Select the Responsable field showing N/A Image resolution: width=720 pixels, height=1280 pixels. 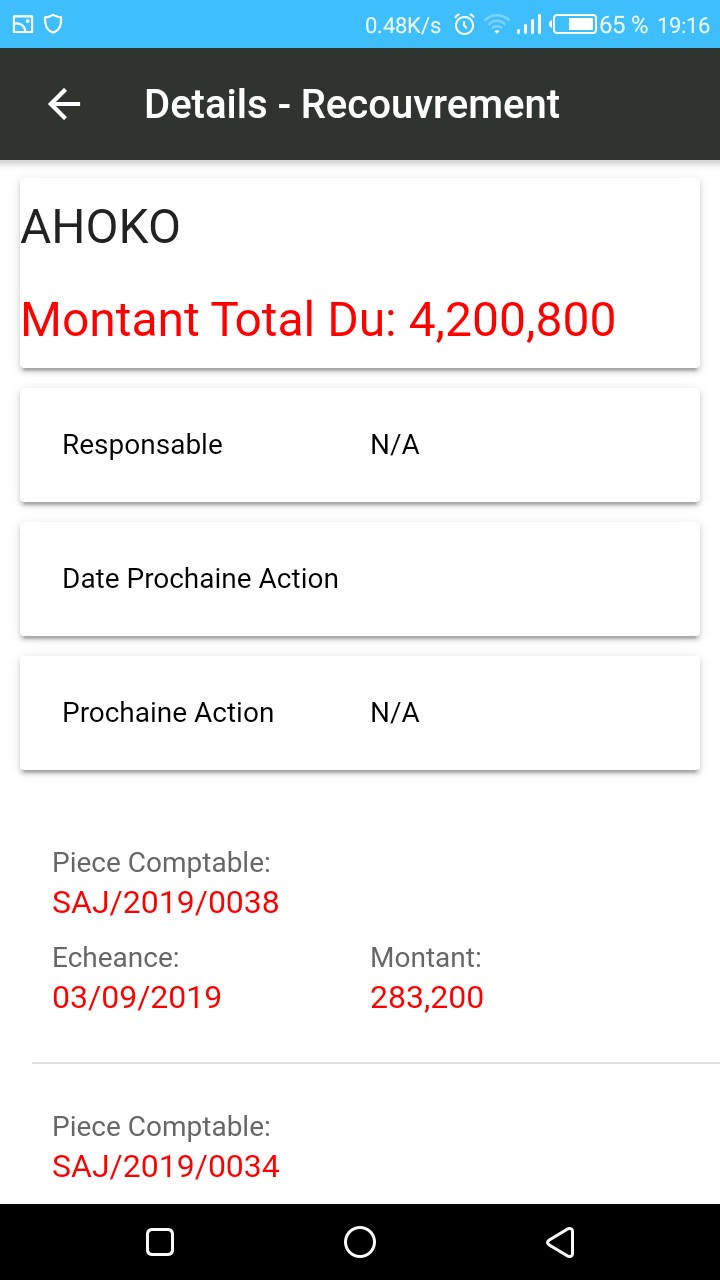pyautogui.click(x=360, y=444)
